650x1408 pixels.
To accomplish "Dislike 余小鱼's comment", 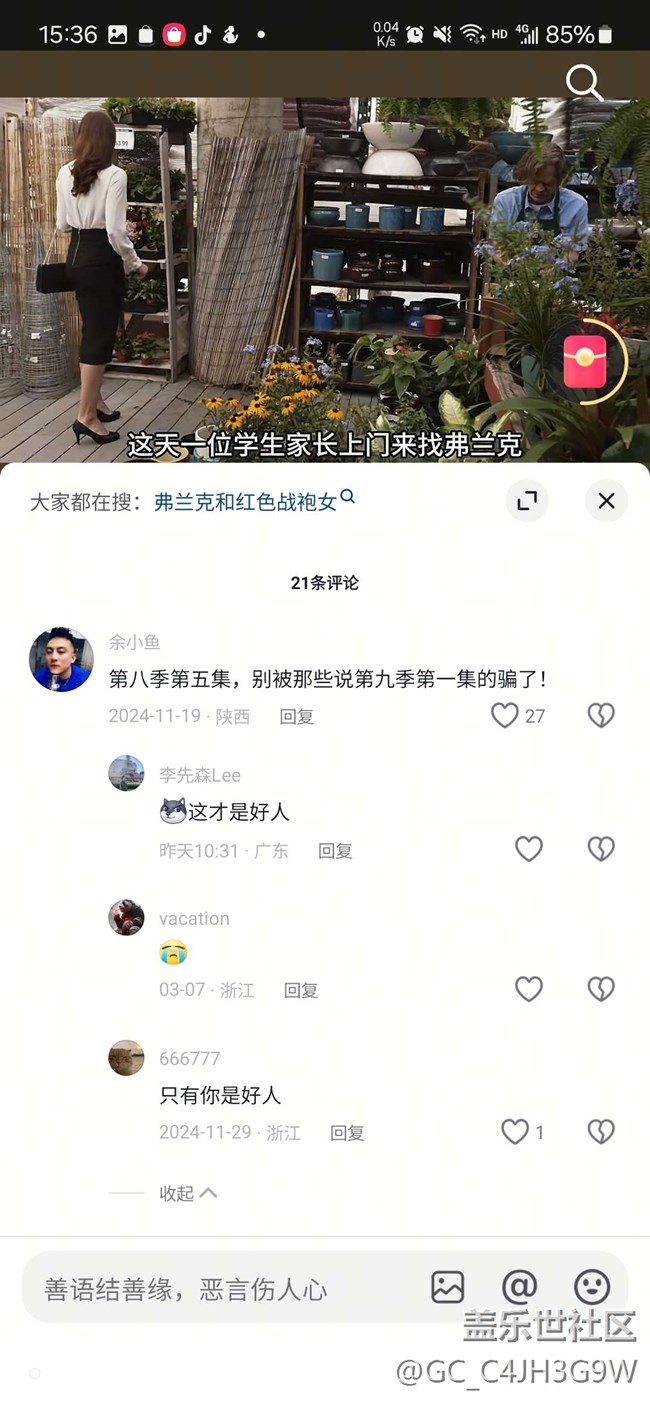I will coord(600,715).
